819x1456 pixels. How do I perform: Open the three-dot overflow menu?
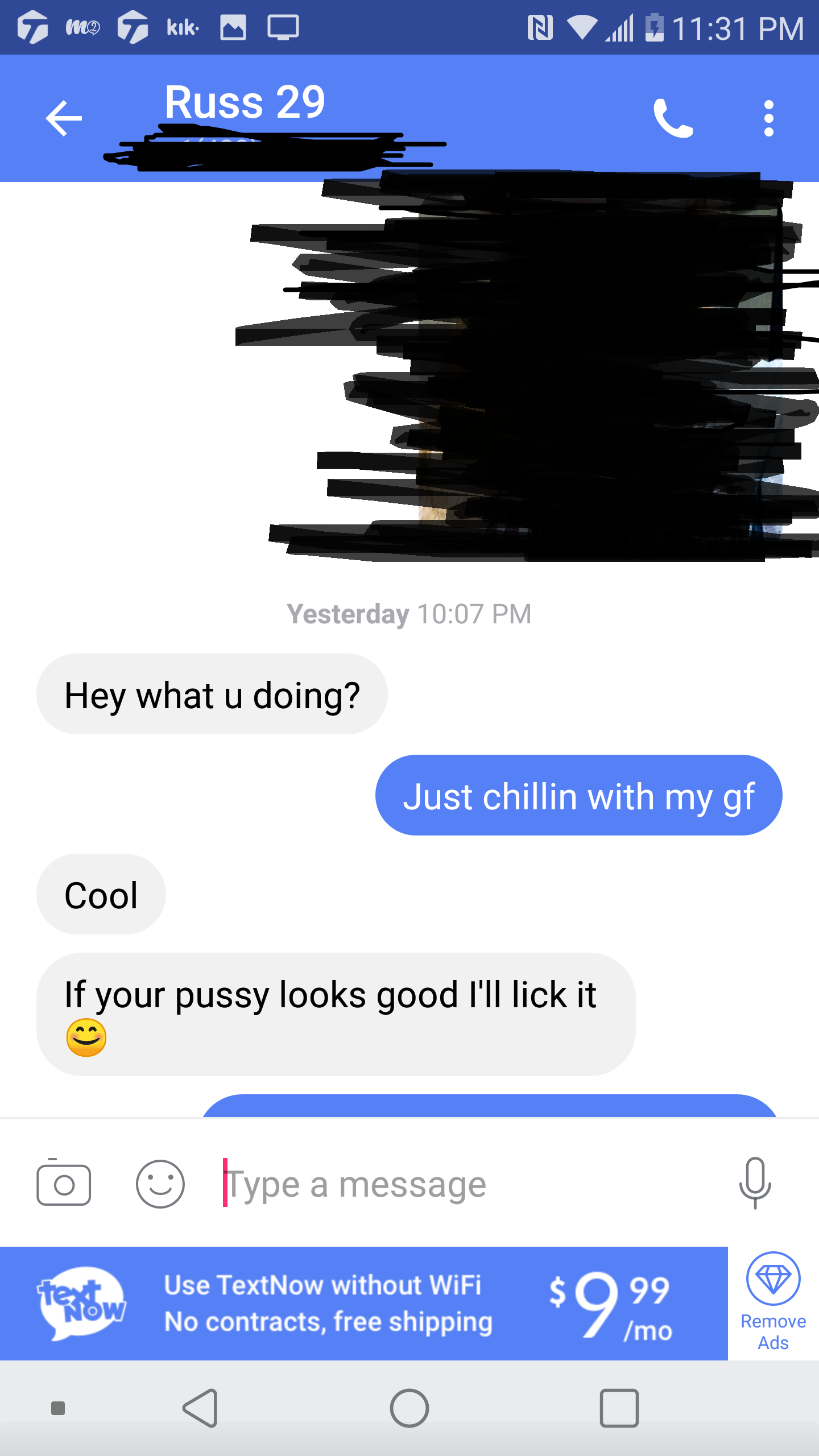coord(769,118)
